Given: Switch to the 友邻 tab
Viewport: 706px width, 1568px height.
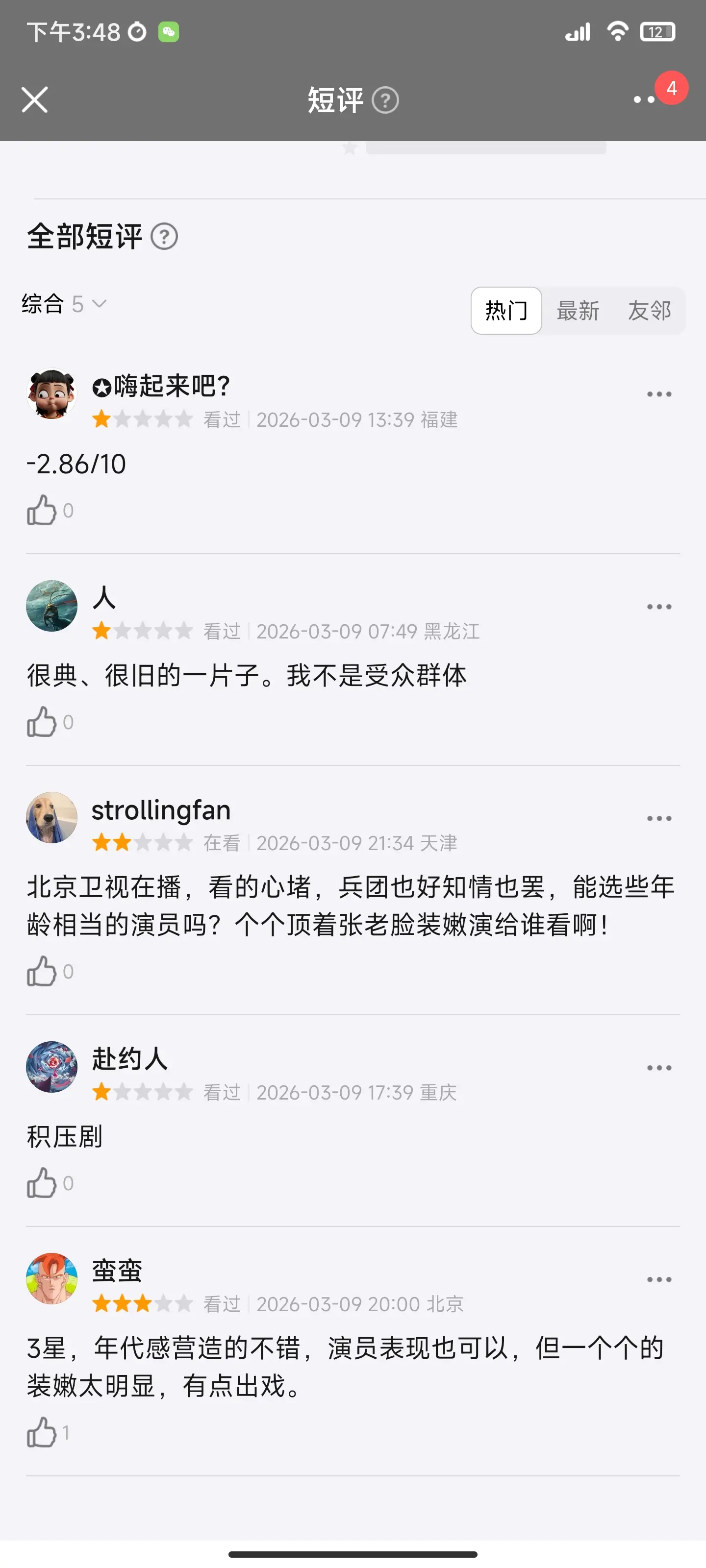Looking at the screenshot, I should click(649, 311).
